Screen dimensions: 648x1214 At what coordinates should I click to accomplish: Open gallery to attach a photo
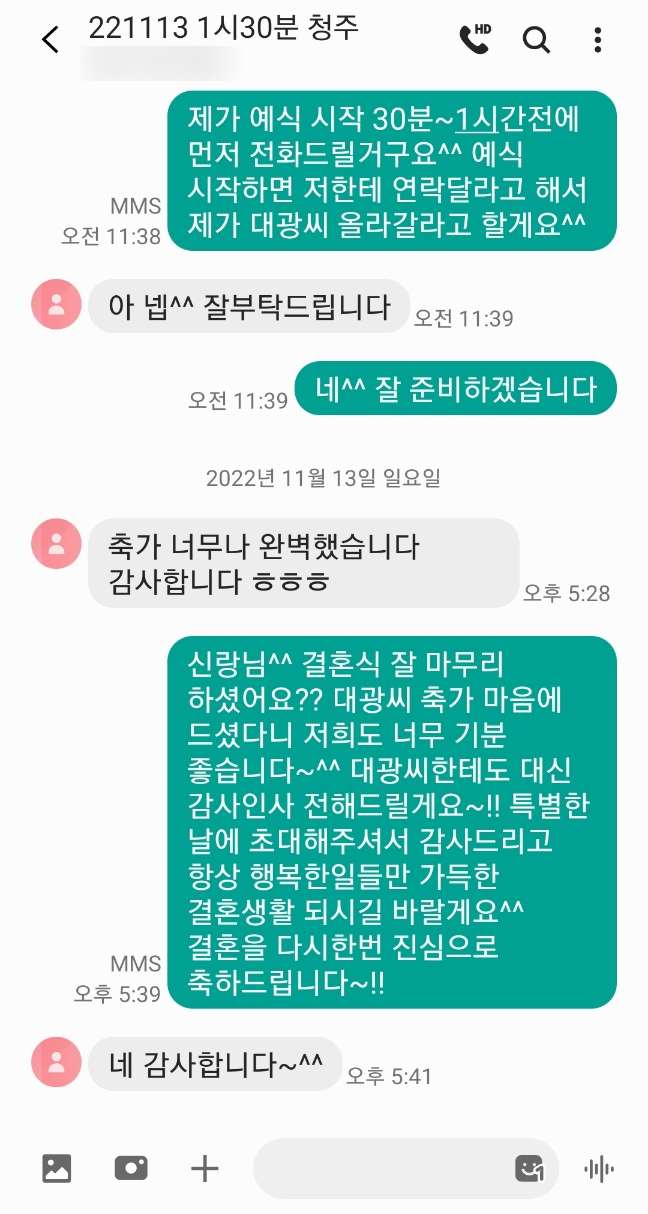click(57, 1167)
